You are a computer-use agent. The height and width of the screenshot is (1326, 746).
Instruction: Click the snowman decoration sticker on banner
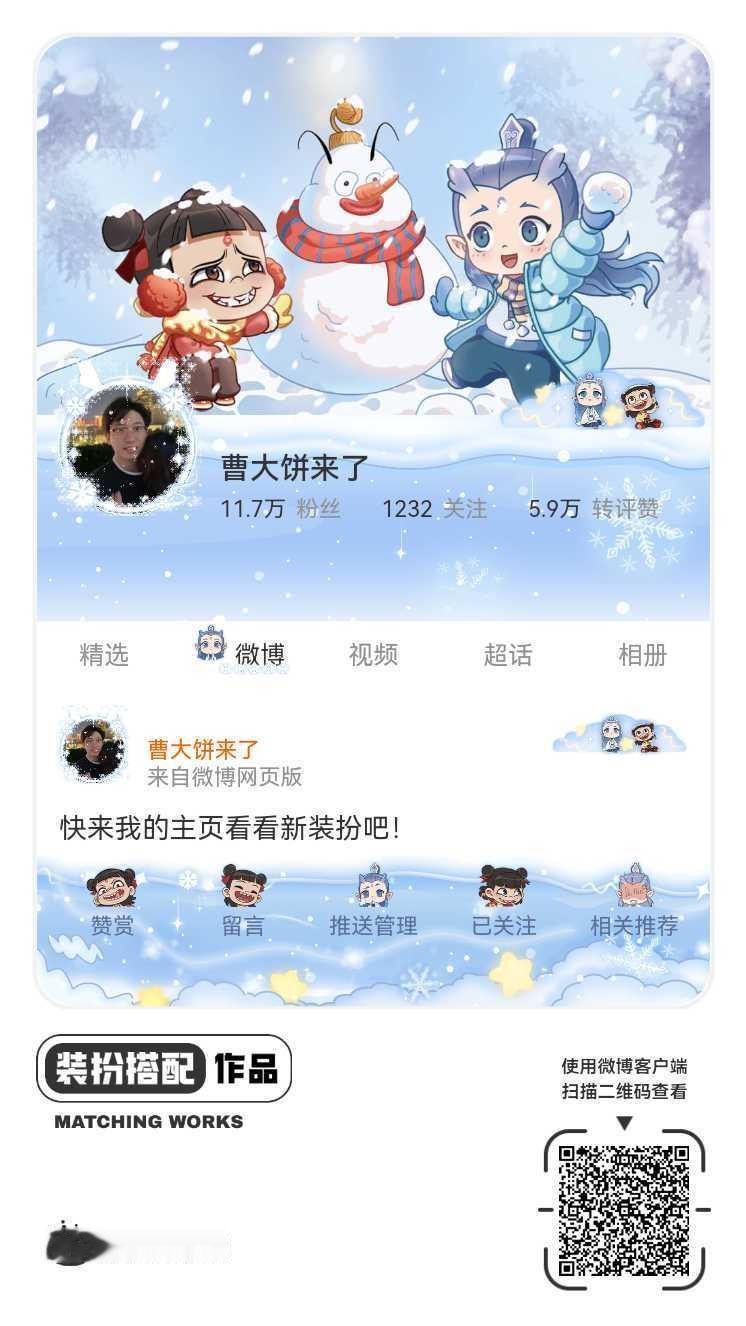point(355,250)
